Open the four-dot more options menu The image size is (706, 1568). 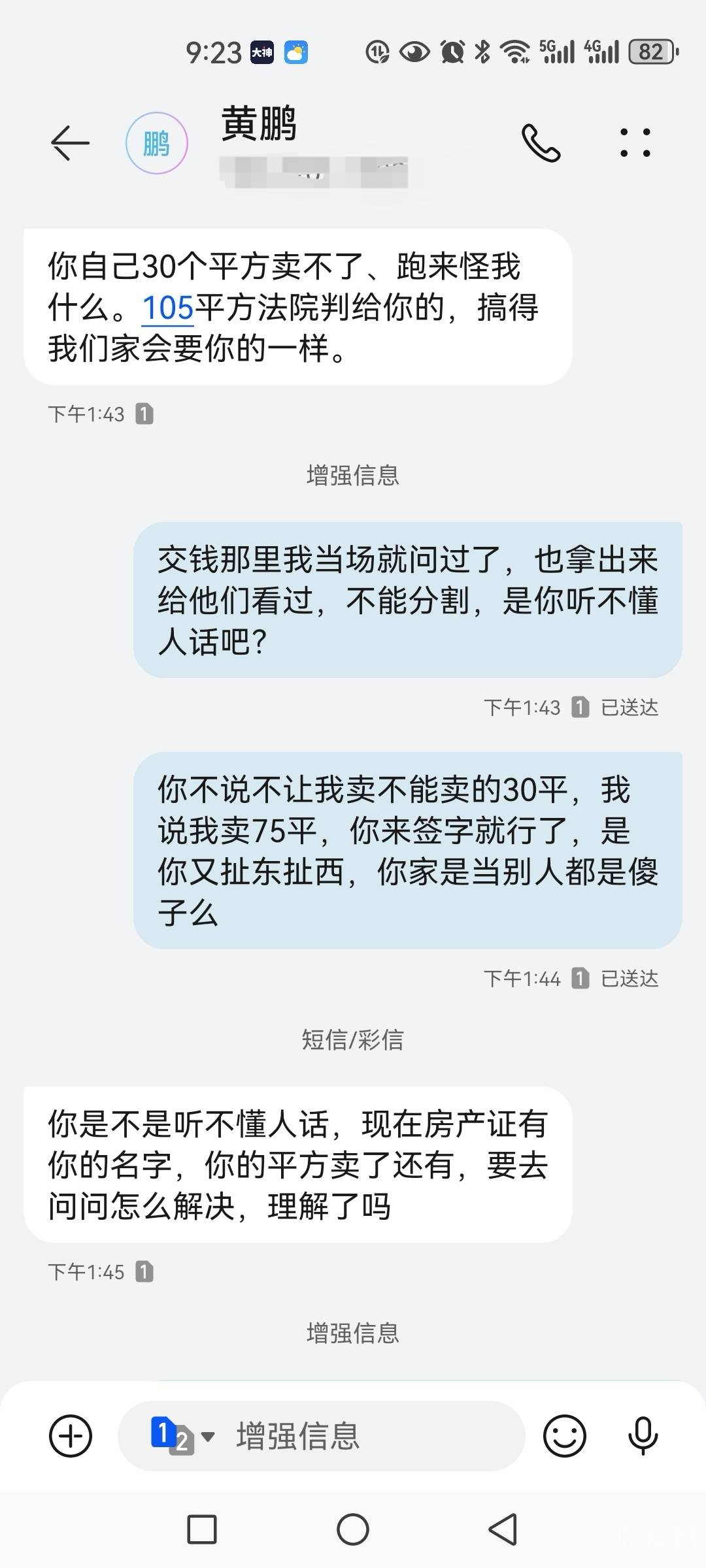click(x=635, y=143)
